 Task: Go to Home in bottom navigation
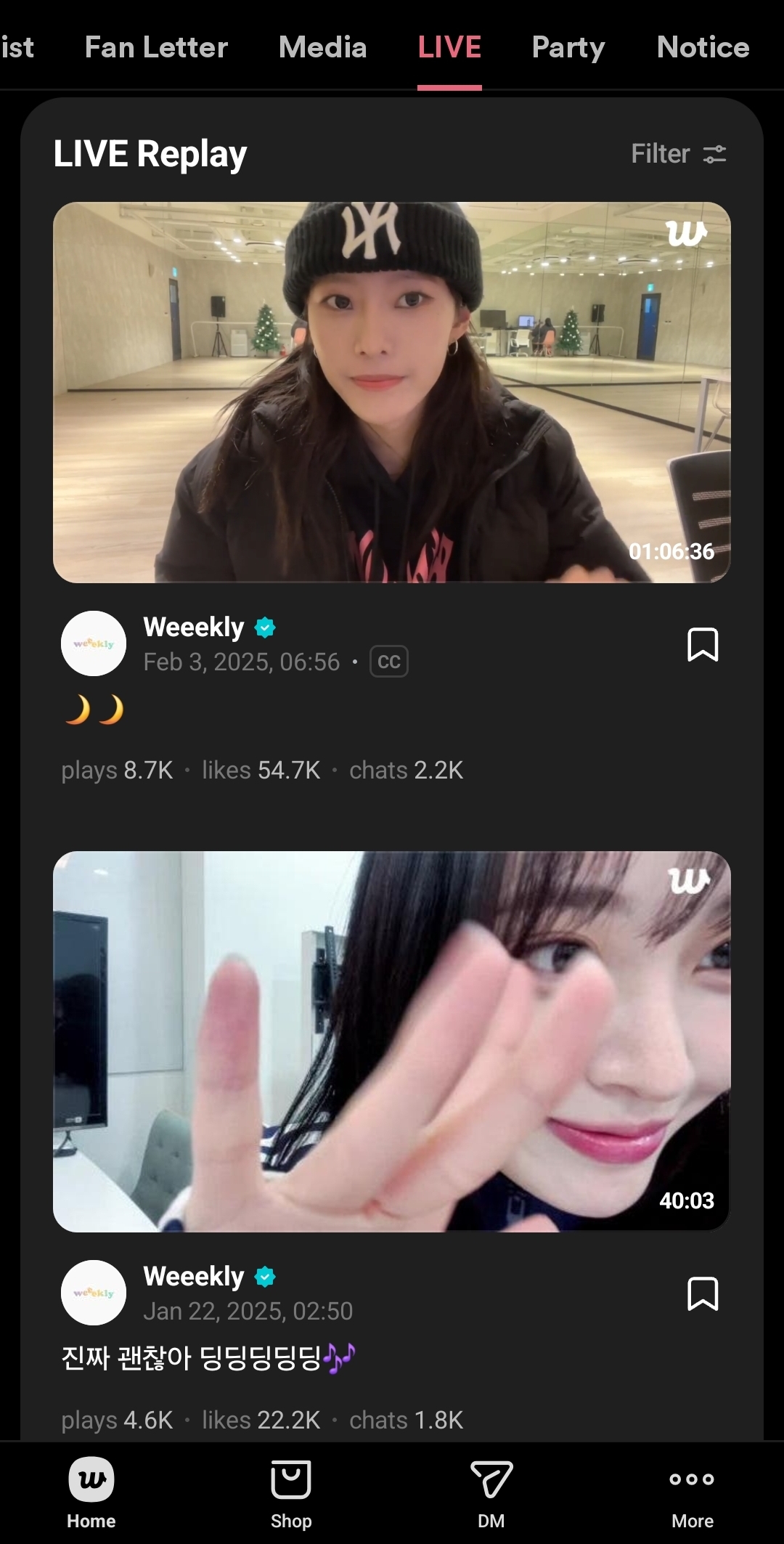coord(91,1493)
